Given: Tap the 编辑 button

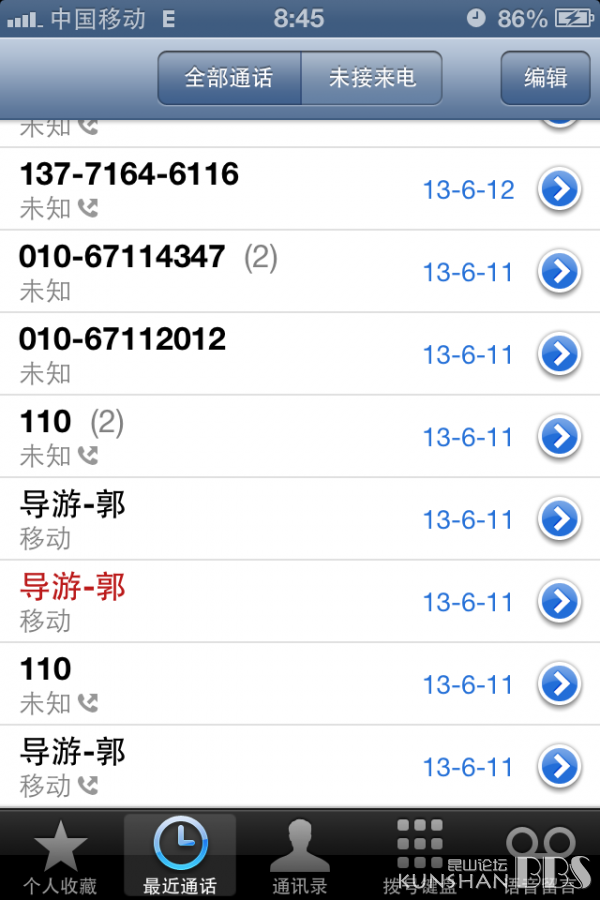Looking at the screenshot, I should (x=545, y=78).
